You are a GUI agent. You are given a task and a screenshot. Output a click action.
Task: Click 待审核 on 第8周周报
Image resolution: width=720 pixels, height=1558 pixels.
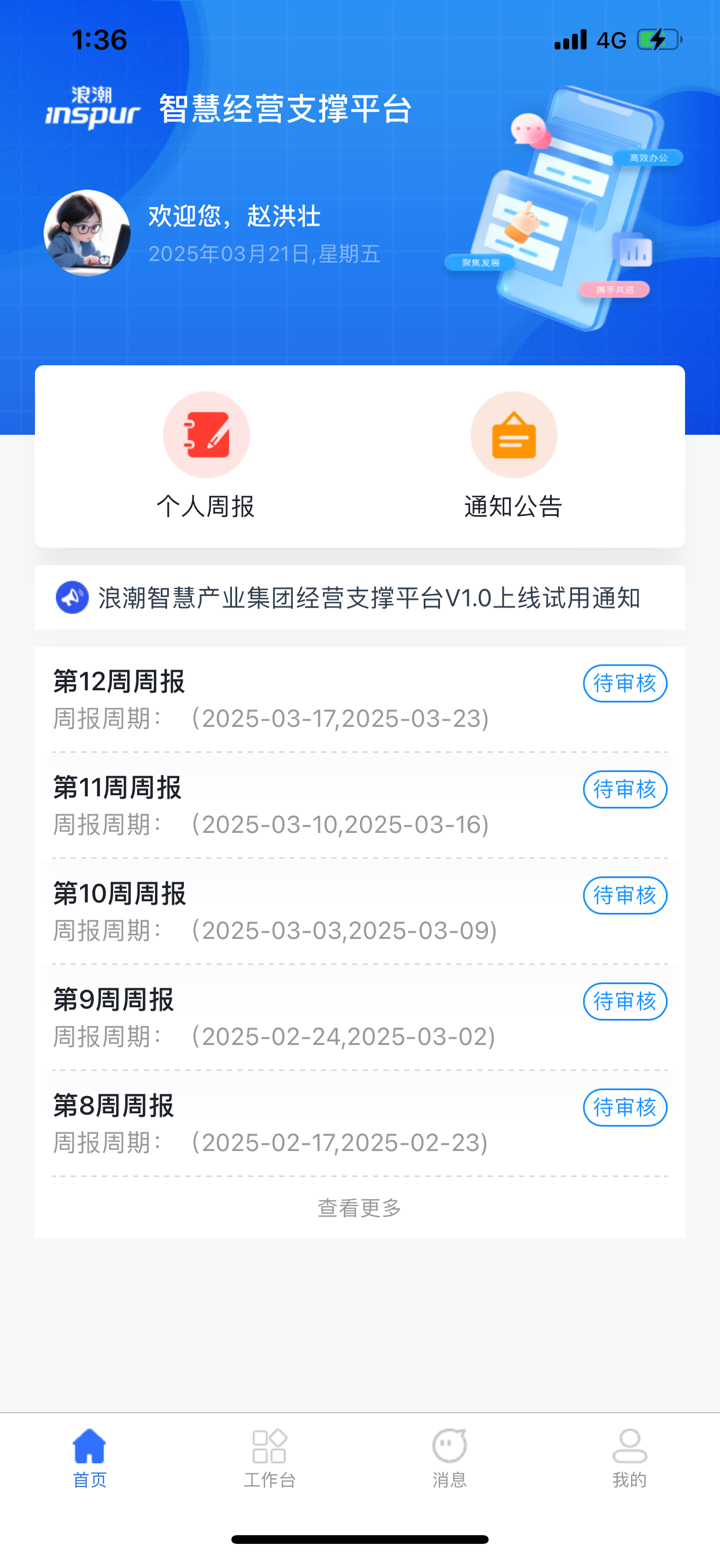[624, 1107]
